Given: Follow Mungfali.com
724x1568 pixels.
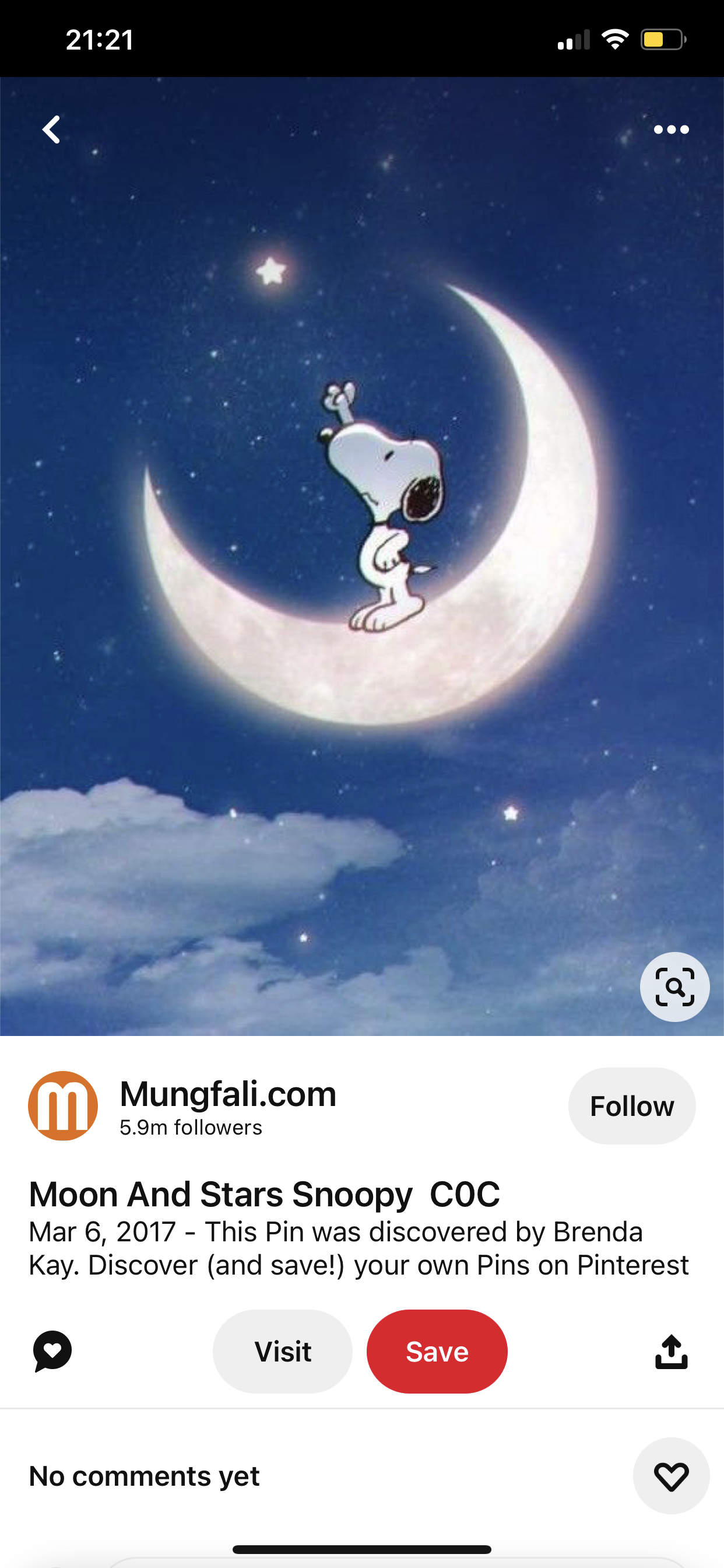Looking at the screenshot, I should point(631,1106).
